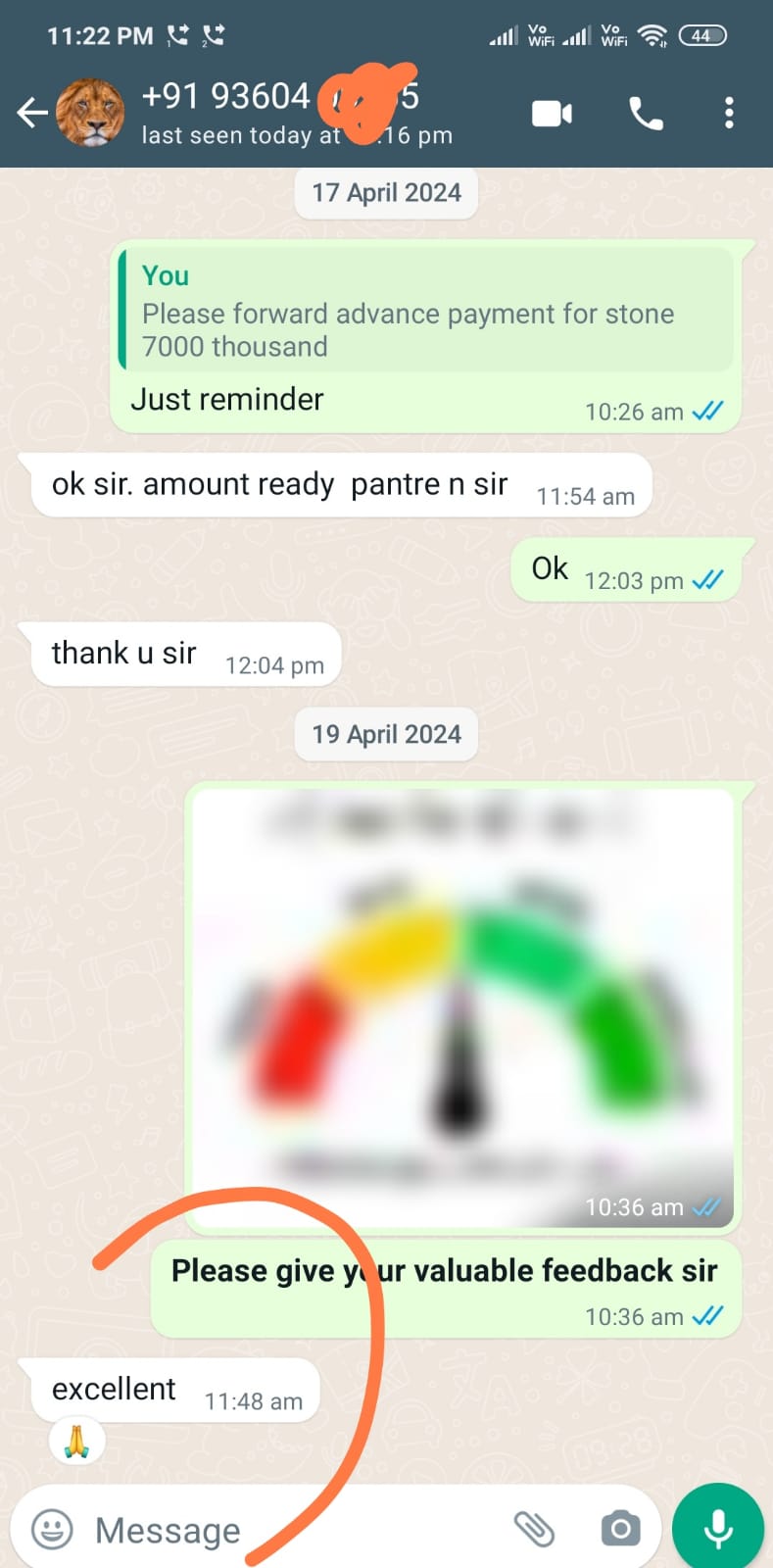Open the emoji picker
The width and height of the screenshot is (773, 1568).
pos(53,1529)
